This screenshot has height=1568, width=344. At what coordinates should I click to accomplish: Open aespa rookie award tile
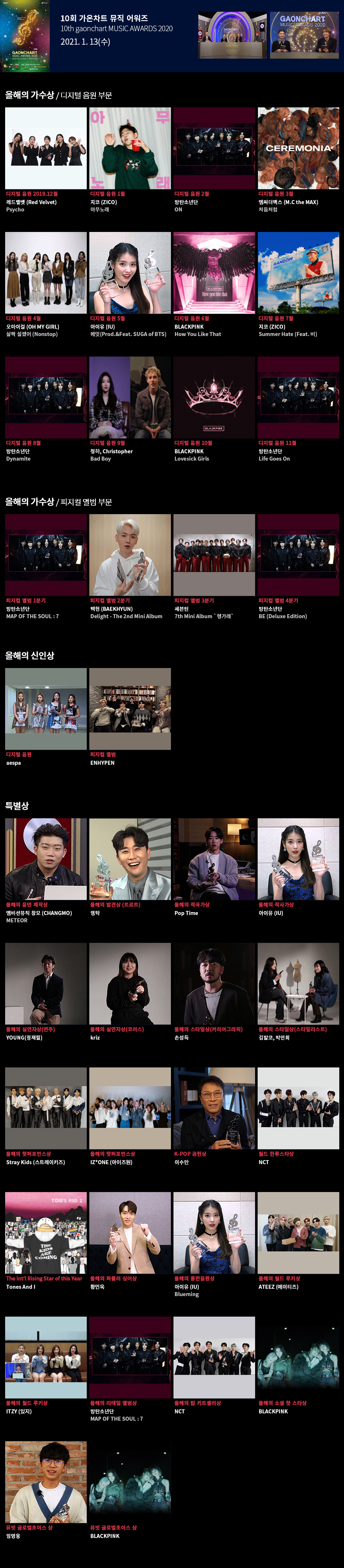pyautogui.click(x=46, y=709)
